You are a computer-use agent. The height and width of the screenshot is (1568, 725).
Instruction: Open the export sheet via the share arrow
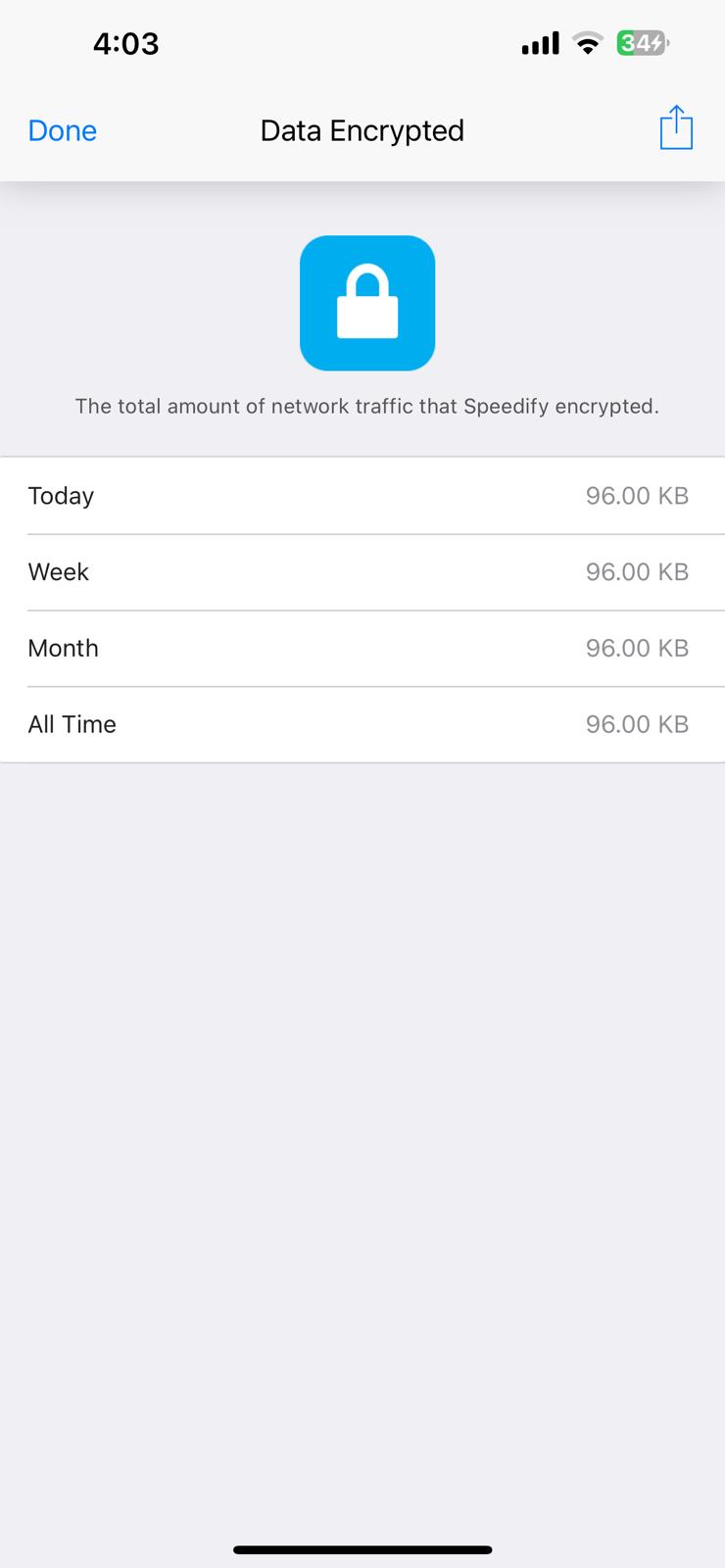[675, 128]
